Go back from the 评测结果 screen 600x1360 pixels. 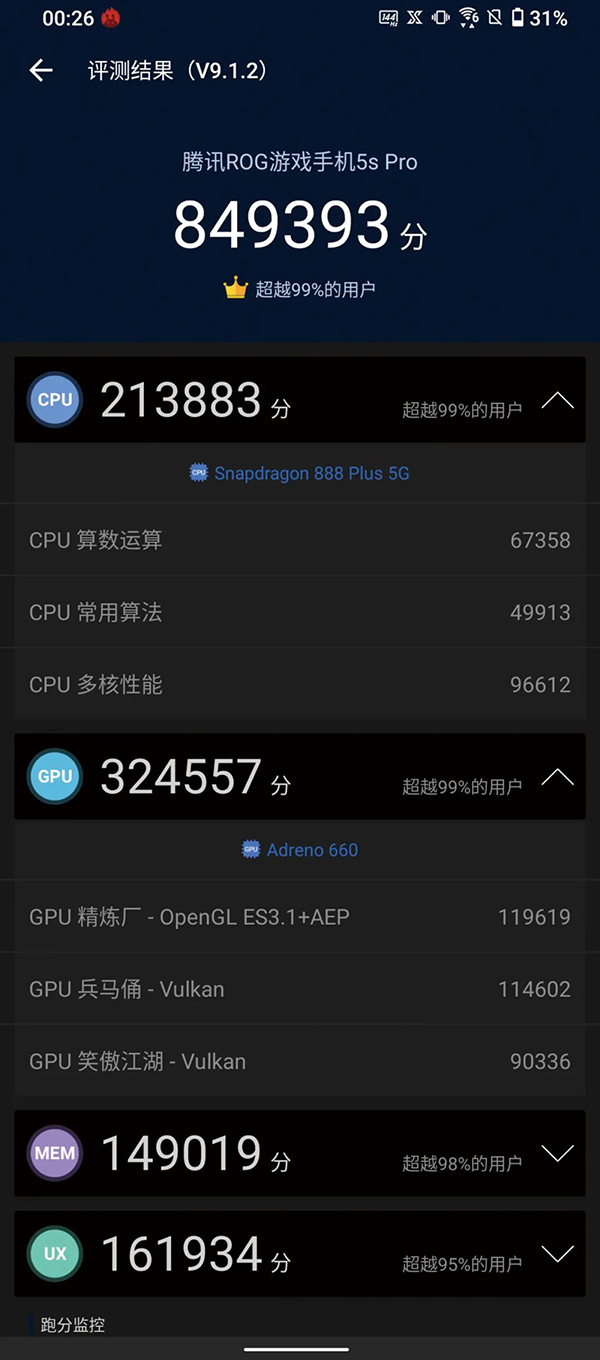pyautogui.click(x=41, y=70)
